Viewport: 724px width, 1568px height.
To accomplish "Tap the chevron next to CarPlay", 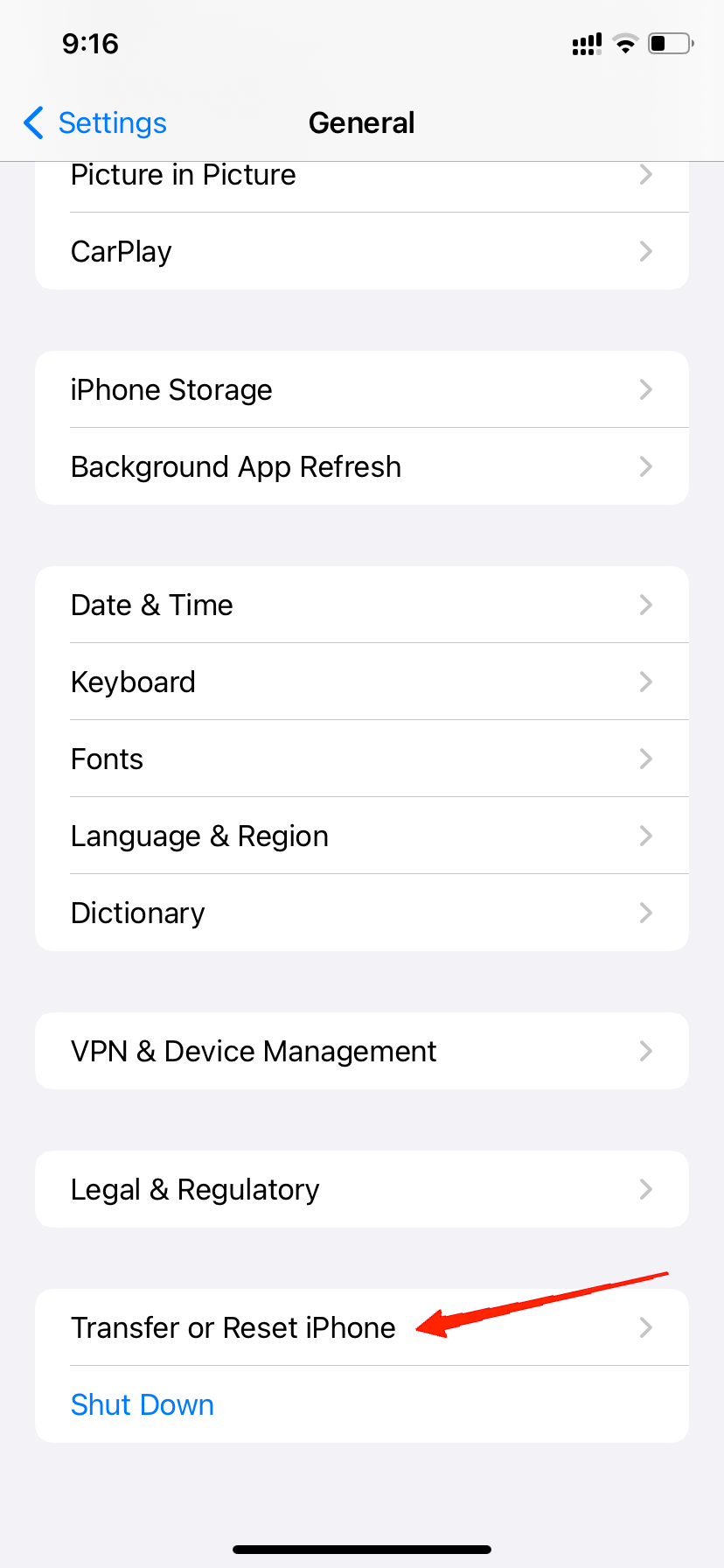I will [x=645, y=251].
